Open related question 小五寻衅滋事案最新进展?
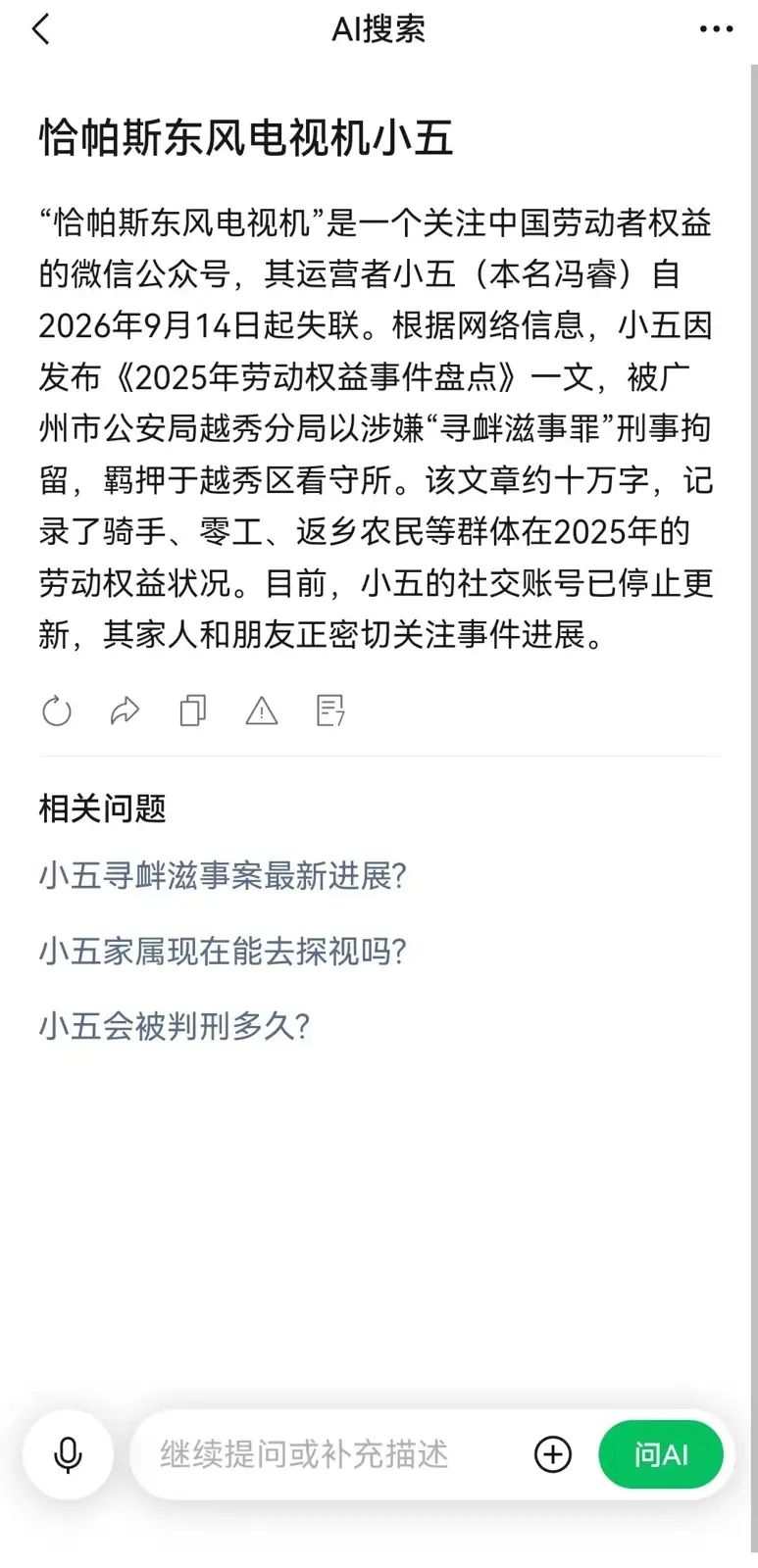This screenshot has height=1568, width=758. click(x=223, y=875)
